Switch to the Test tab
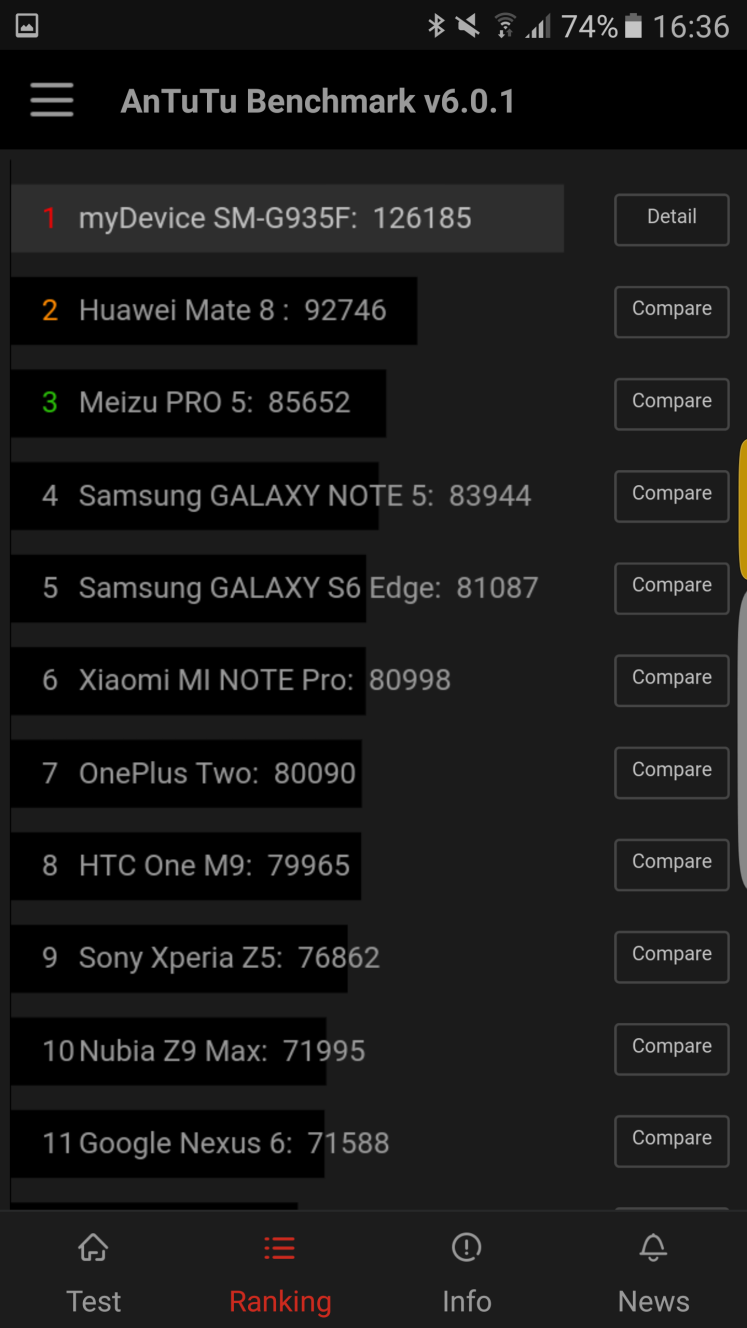The image size is (747, 1328). coord(93,1272)
